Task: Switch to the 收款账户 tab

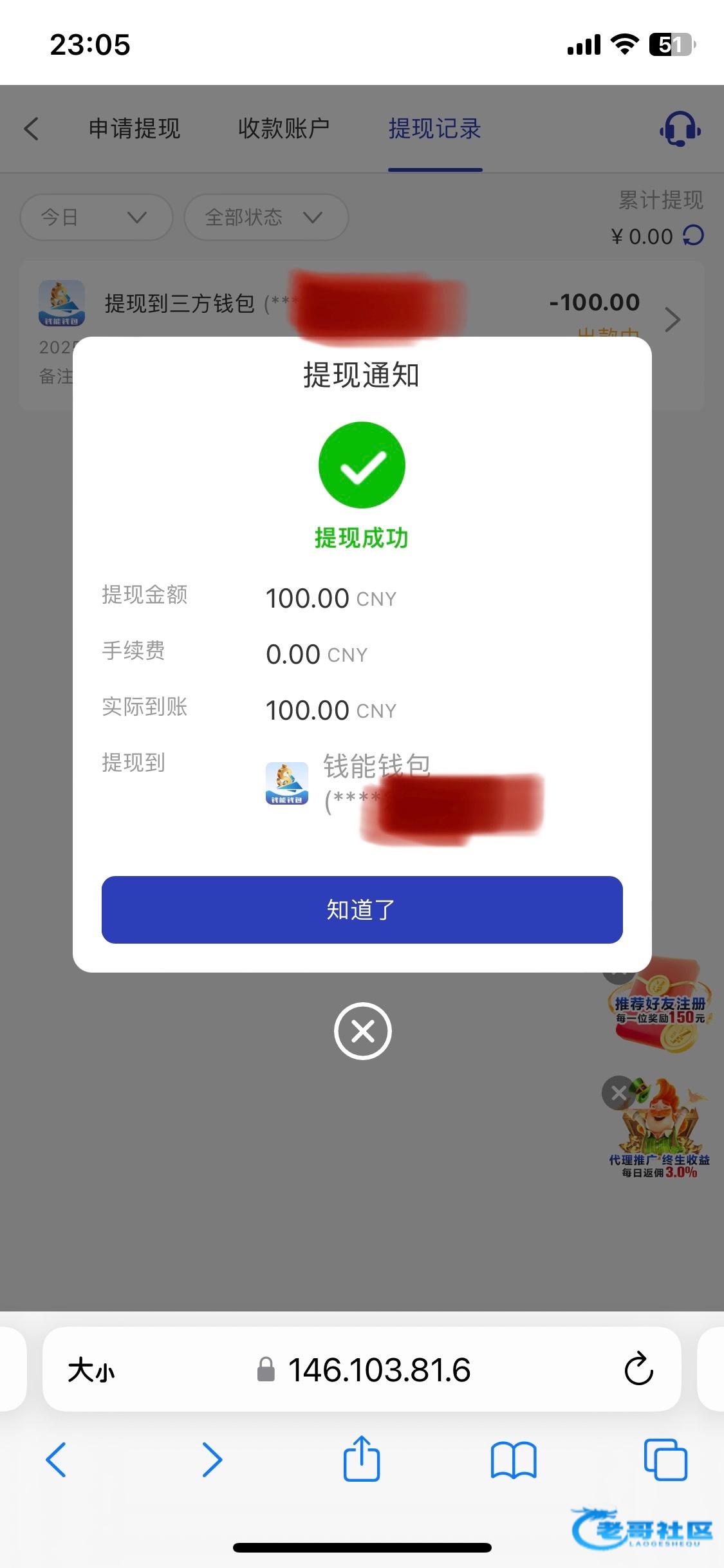Action: [x=284, y=129]
